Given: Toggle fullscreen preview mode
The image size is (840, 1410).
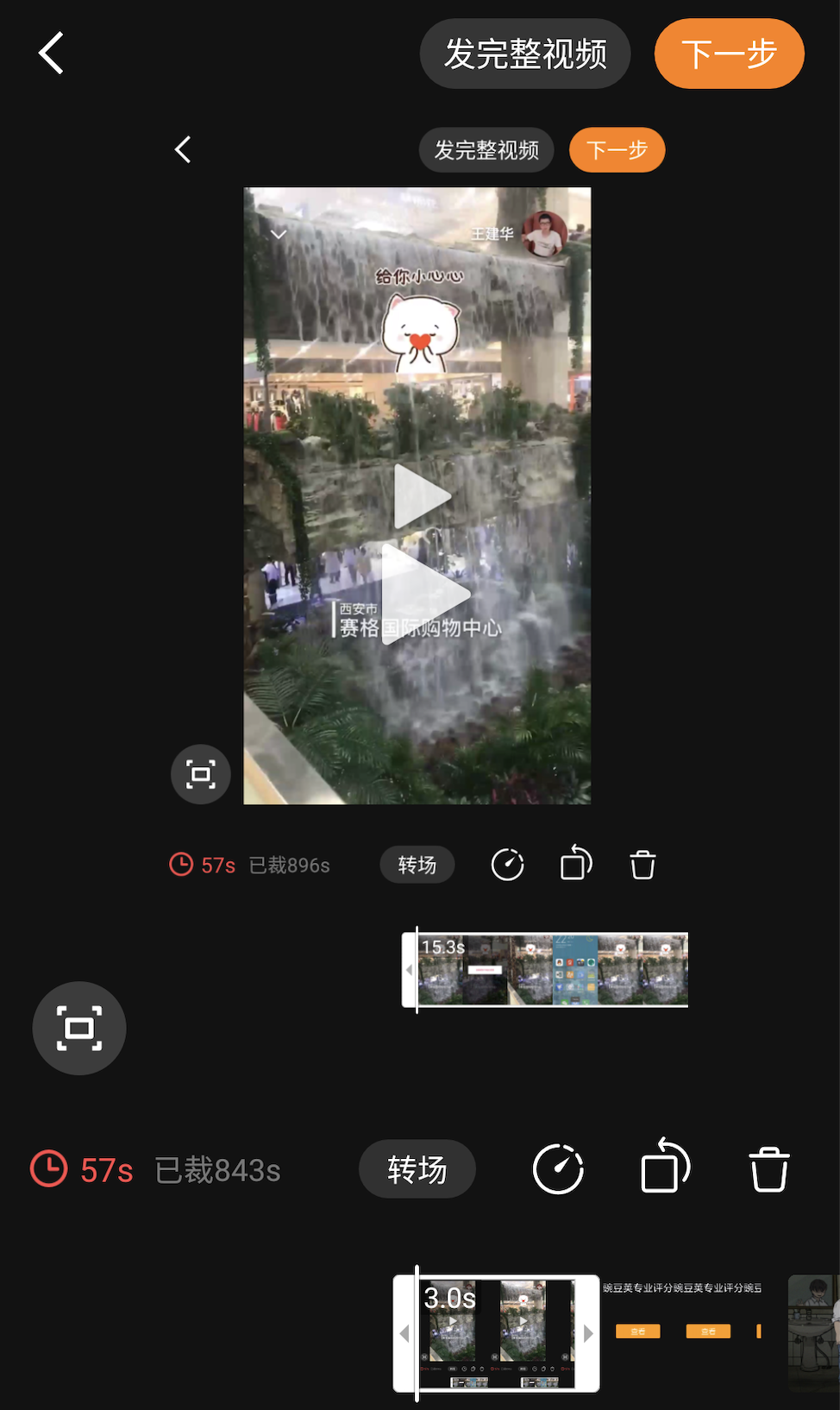Looking at the screenshot, I should (x=79, y=1028).
